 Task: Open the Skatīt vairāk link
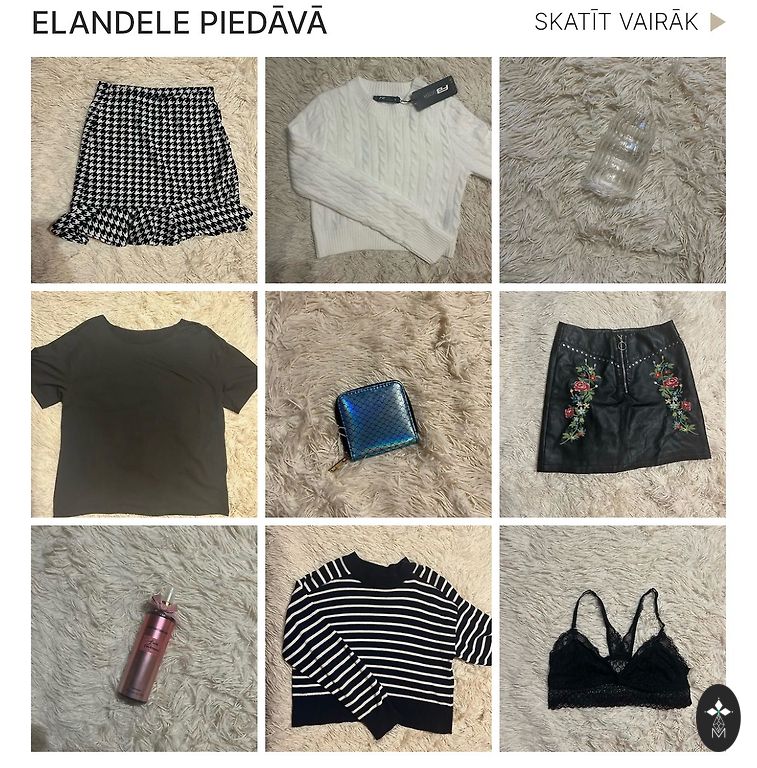click(628, 22)
